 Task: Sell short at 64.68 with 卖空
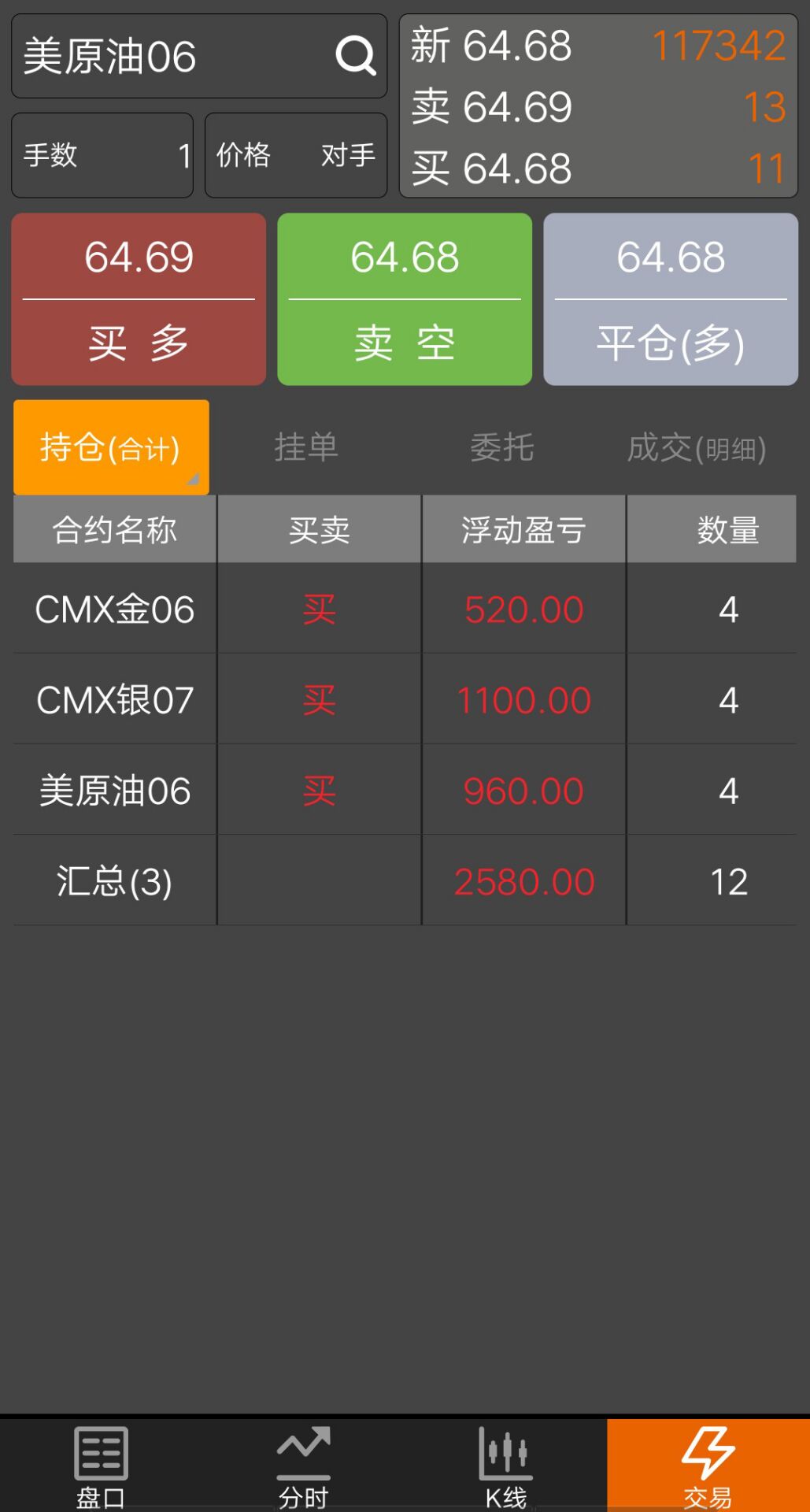[405, 299]
